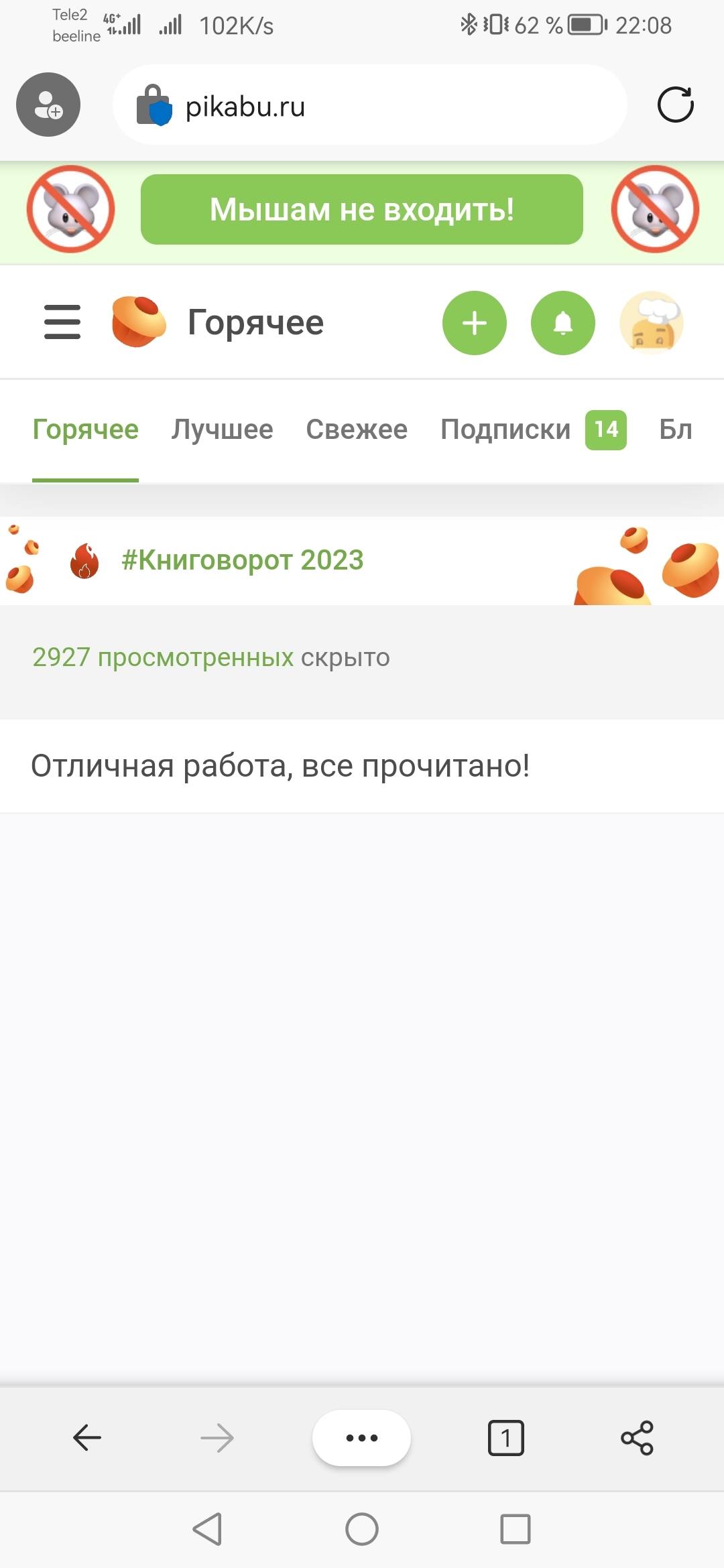Select the Горячее tab
724x1568 pixels.
coord(86,430)
